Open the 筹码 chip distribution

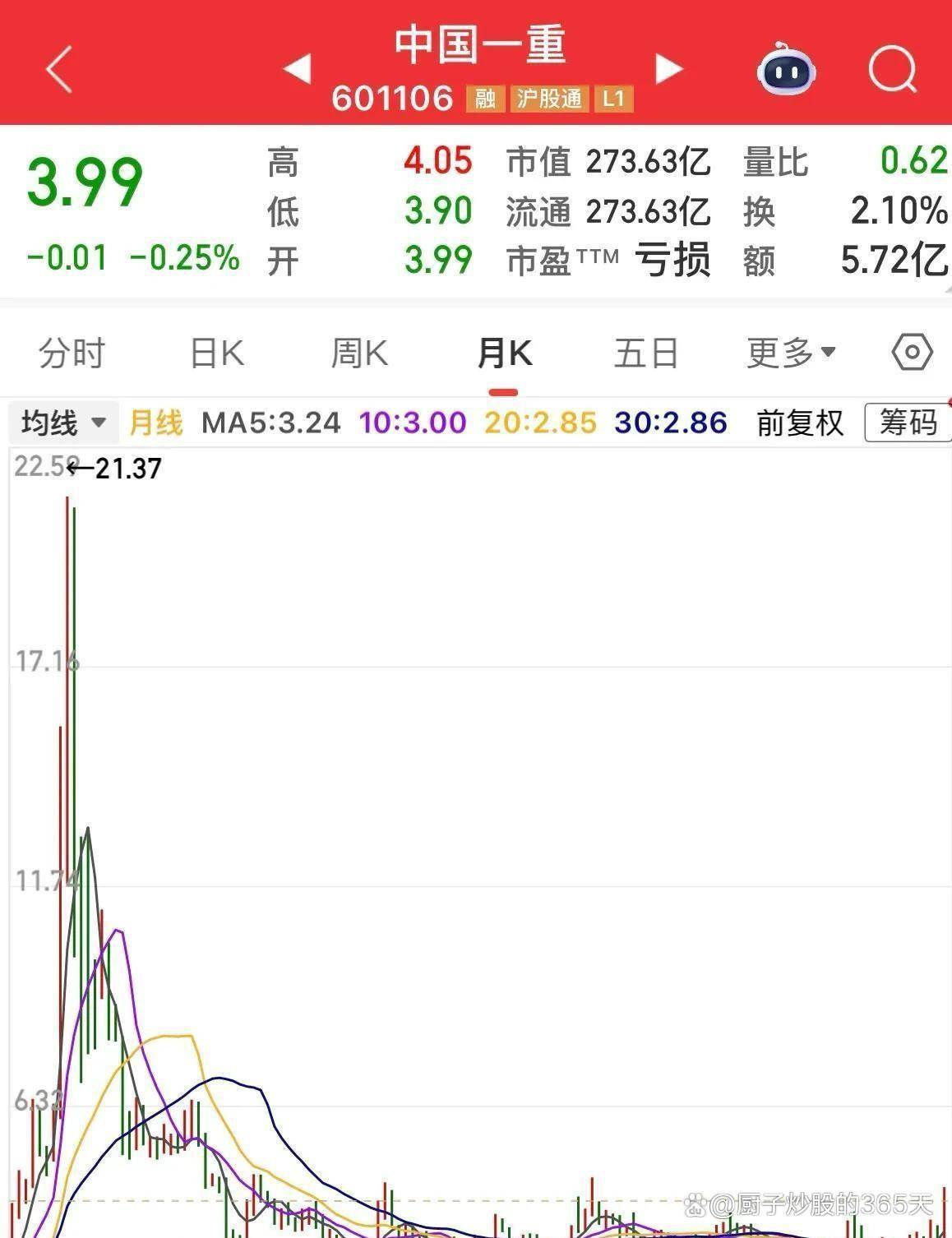click(908, 423)
